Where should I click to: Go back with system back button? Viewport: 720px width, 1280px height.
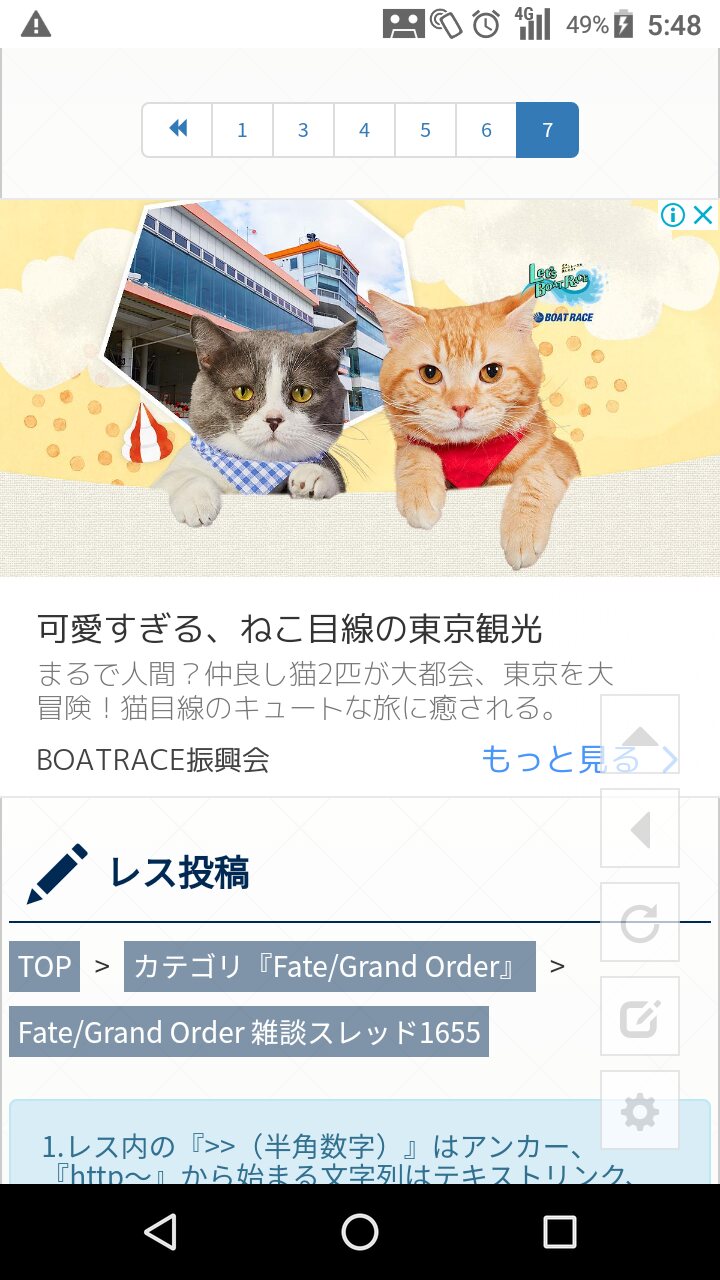click(x=160, y=1232)
